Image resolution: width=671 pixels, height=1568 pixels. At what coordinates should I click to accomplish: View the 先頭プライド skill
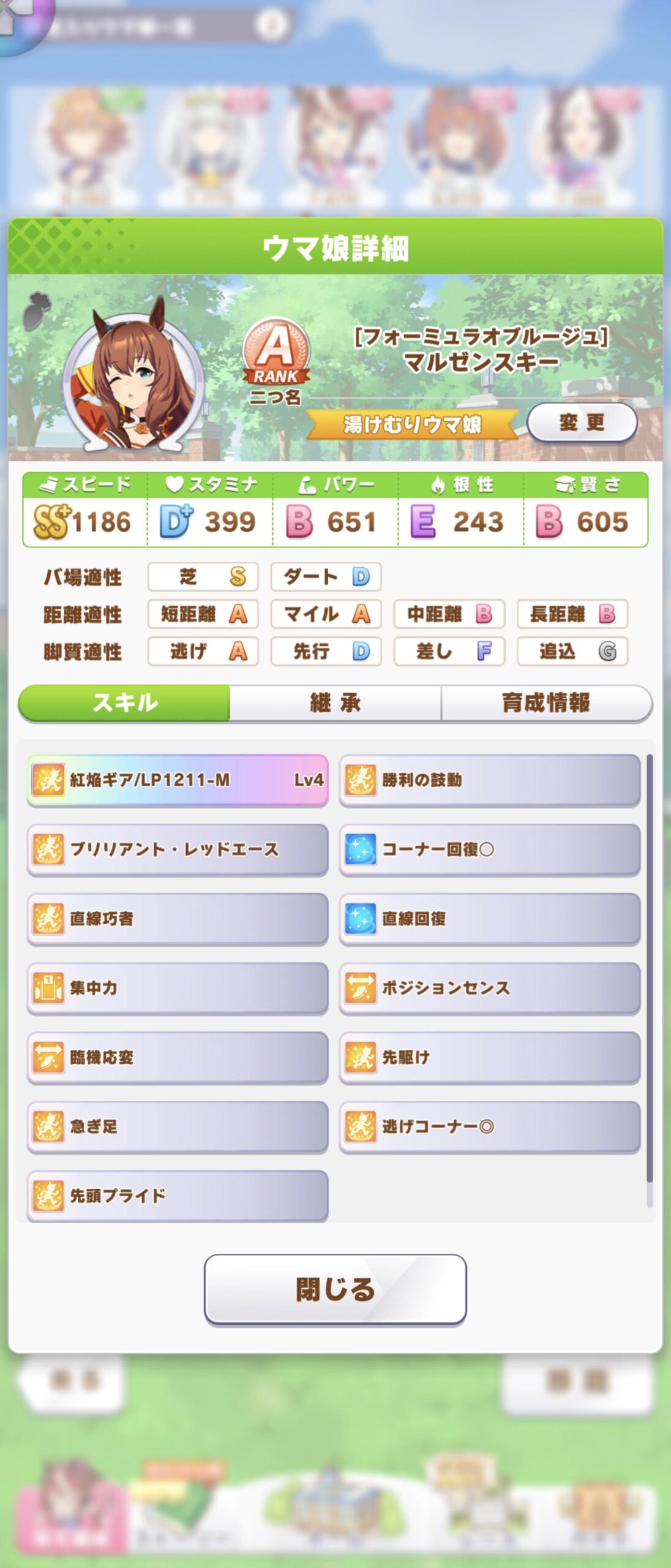[x=178, y=1195]
